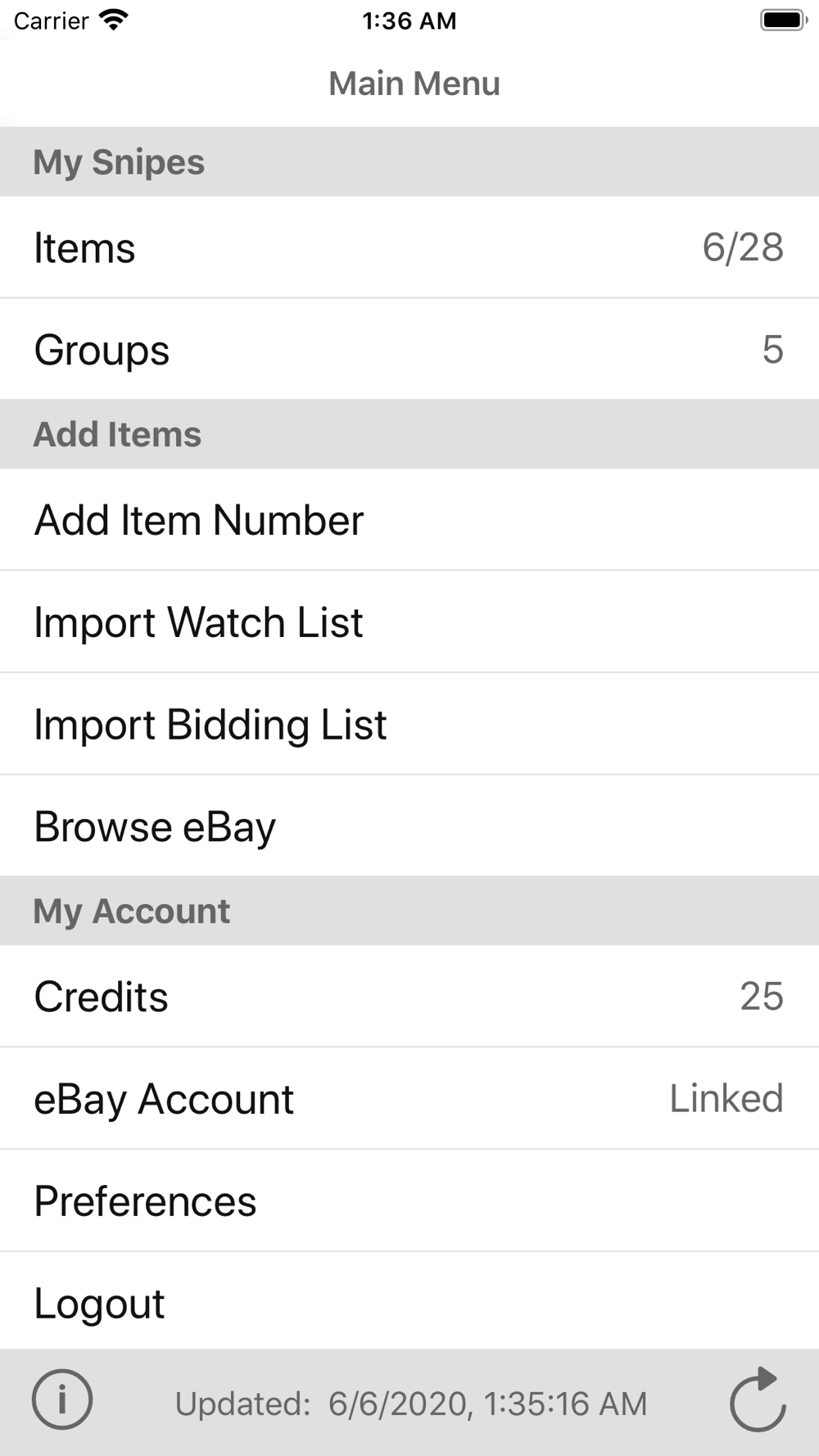View Credits
The height and width of the screenshot is (1456, 819).
409,997
